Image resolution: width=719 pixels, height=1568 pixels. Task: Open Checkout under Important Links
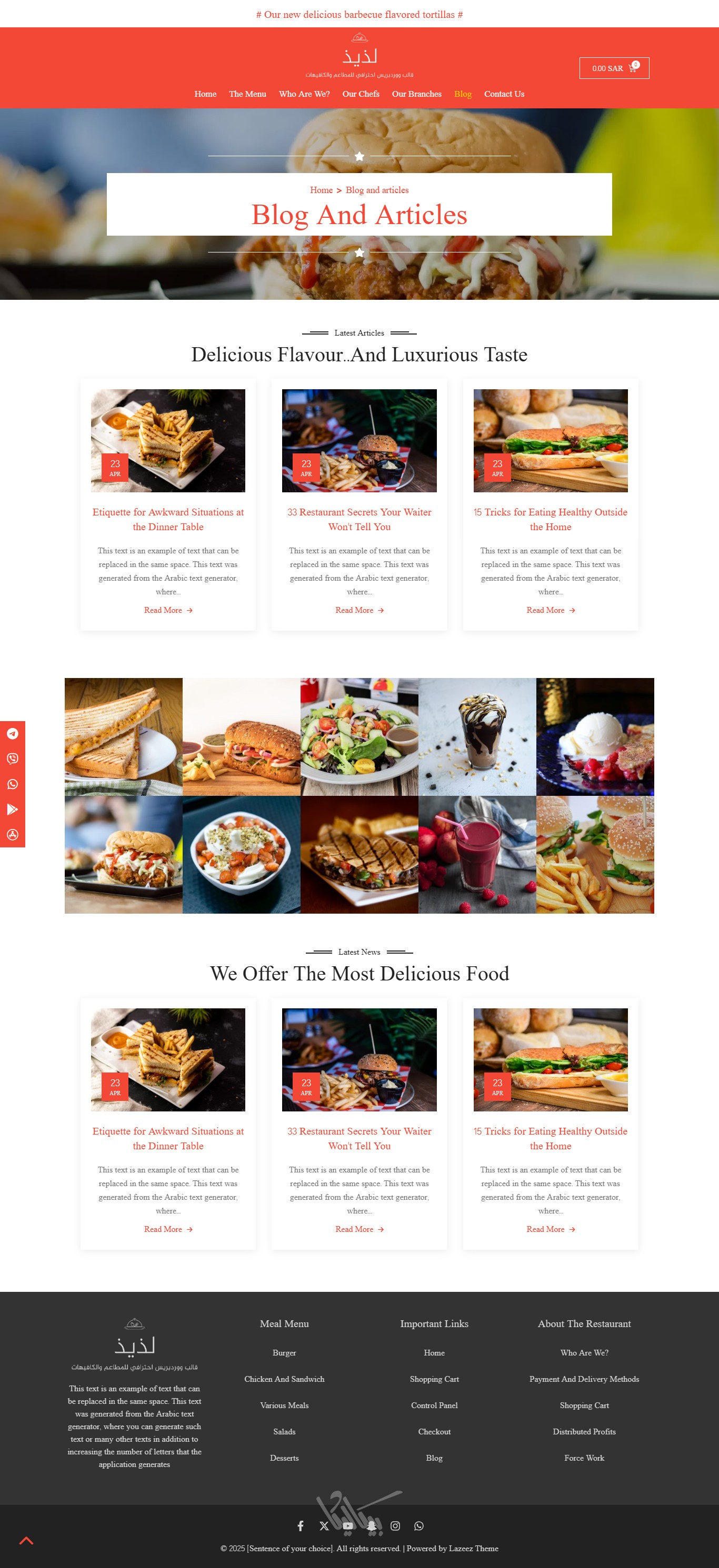[x=434, y=1432]
